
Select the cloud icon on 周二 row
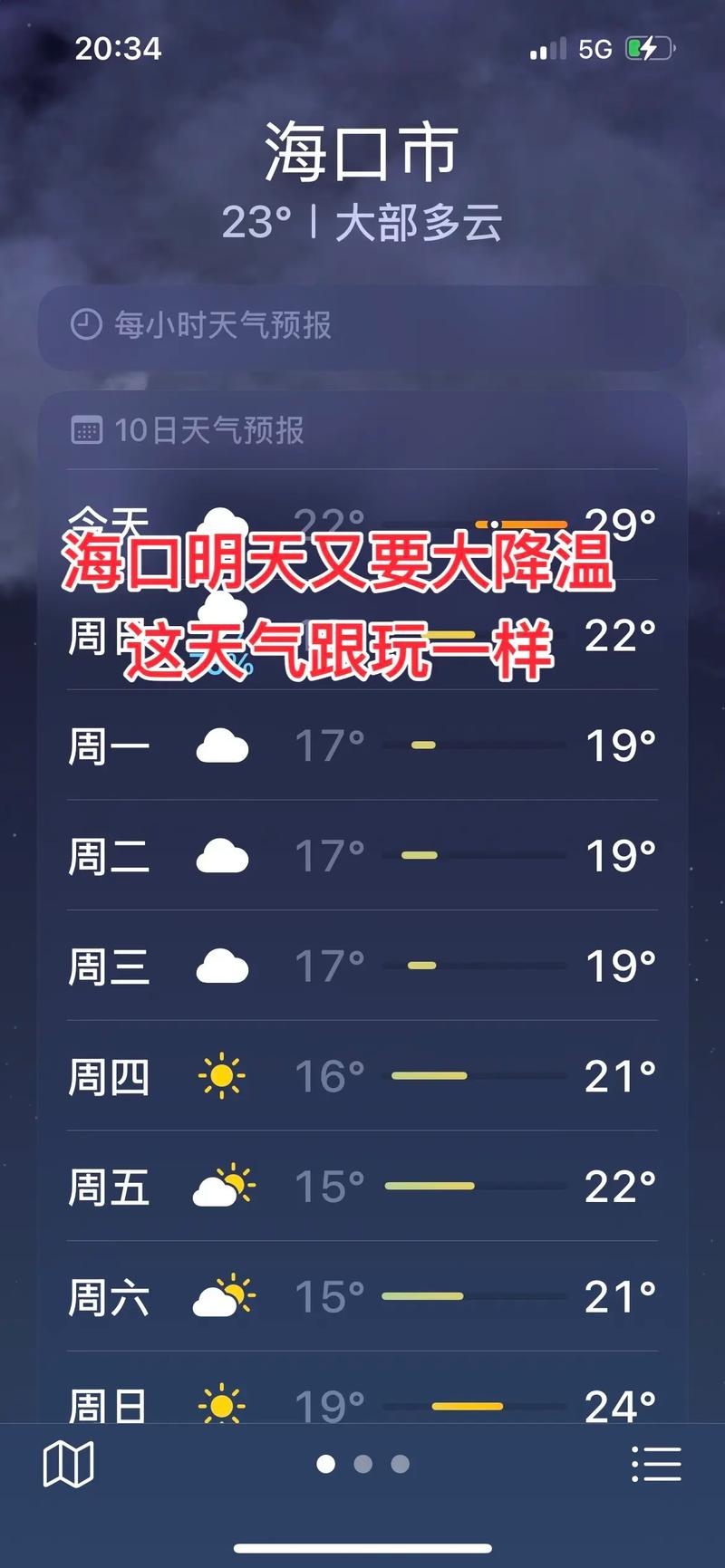coord(222,854)
